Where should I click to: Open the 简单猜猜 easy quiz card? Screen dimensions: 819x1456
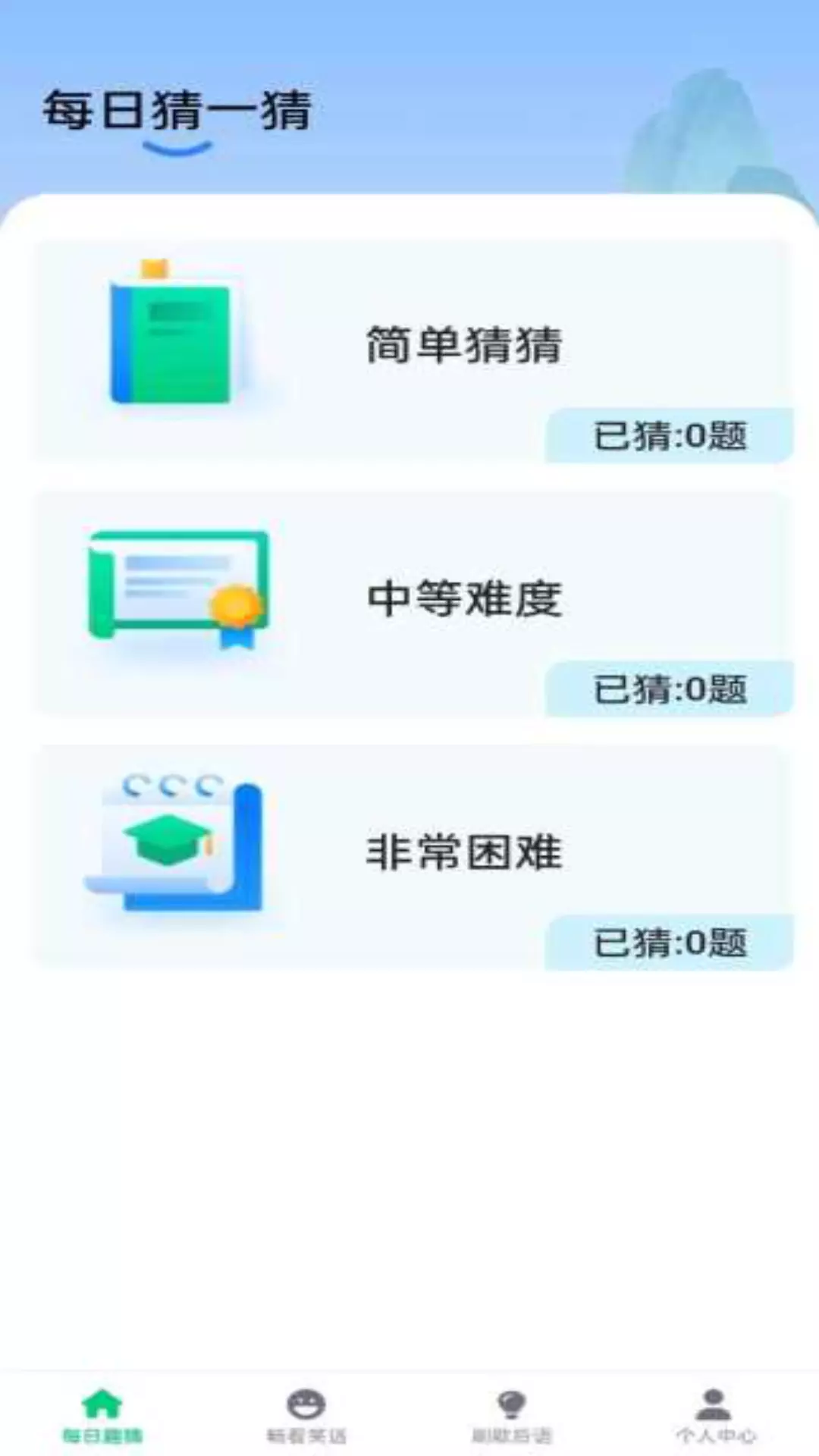[x=413, y=350]
